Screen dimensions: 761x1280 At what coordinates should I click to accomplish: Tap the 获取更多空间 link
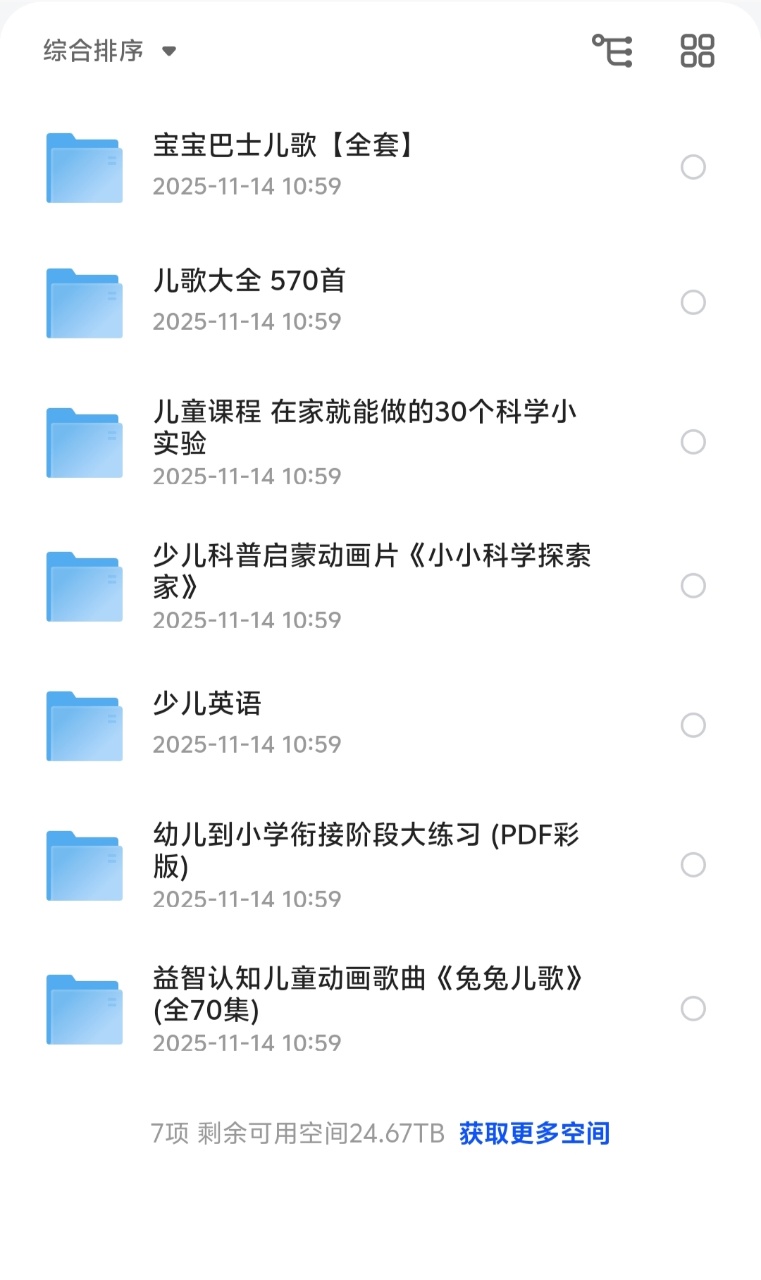536,1132
